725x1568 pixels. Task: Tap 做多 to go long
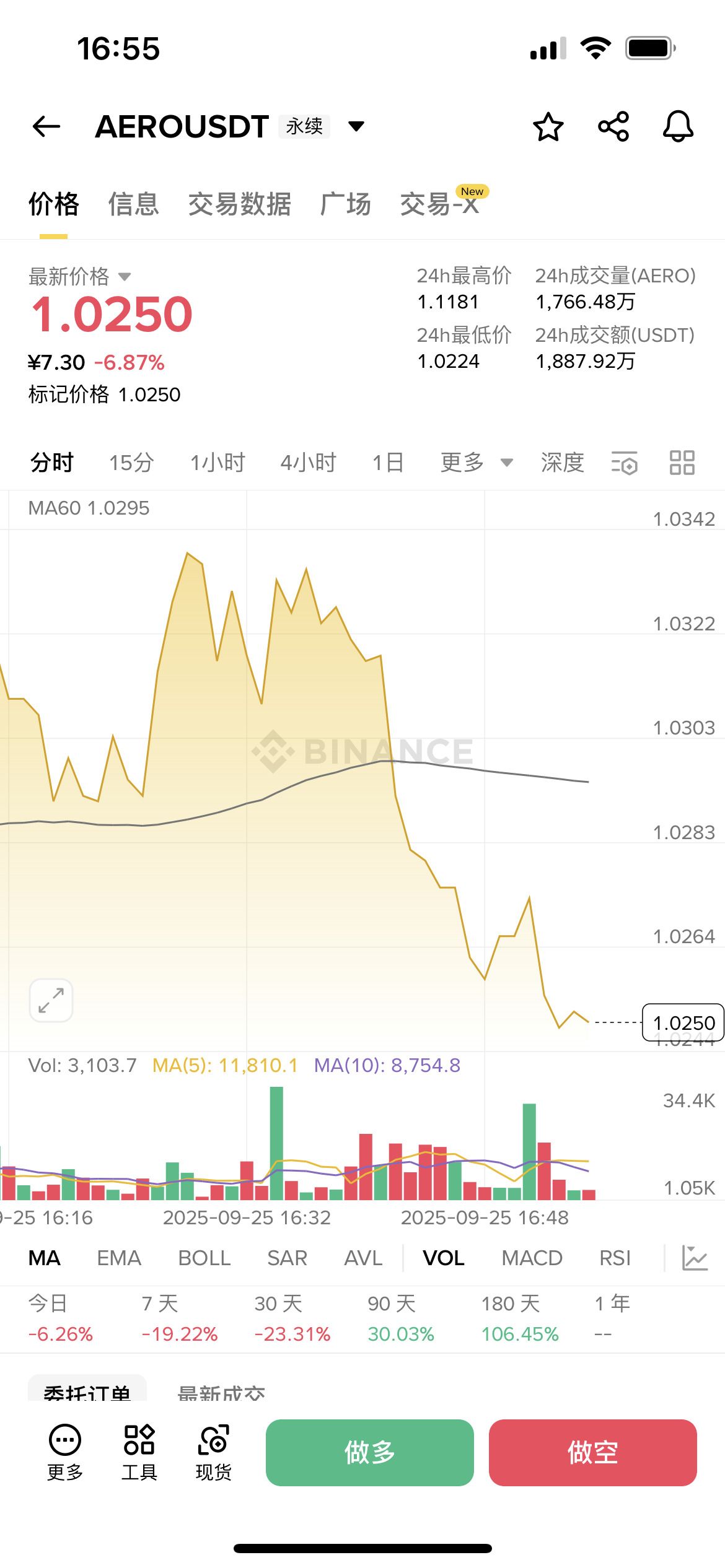[370, 1452]
